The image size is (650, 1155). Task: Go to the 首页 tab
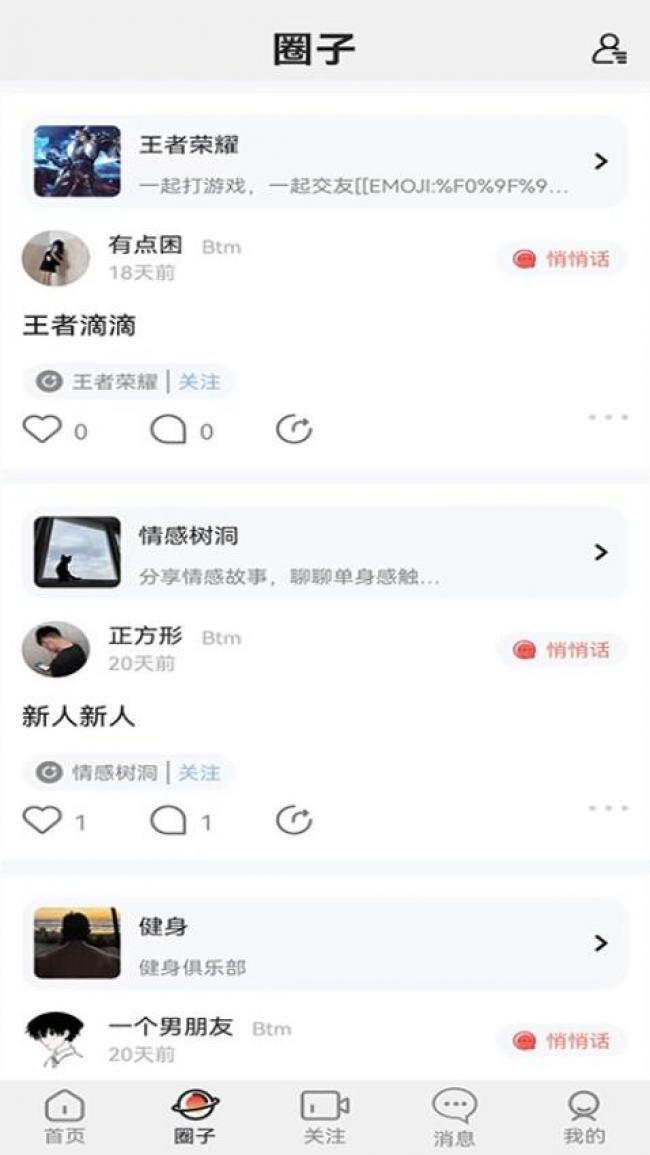click(65, 1117)
